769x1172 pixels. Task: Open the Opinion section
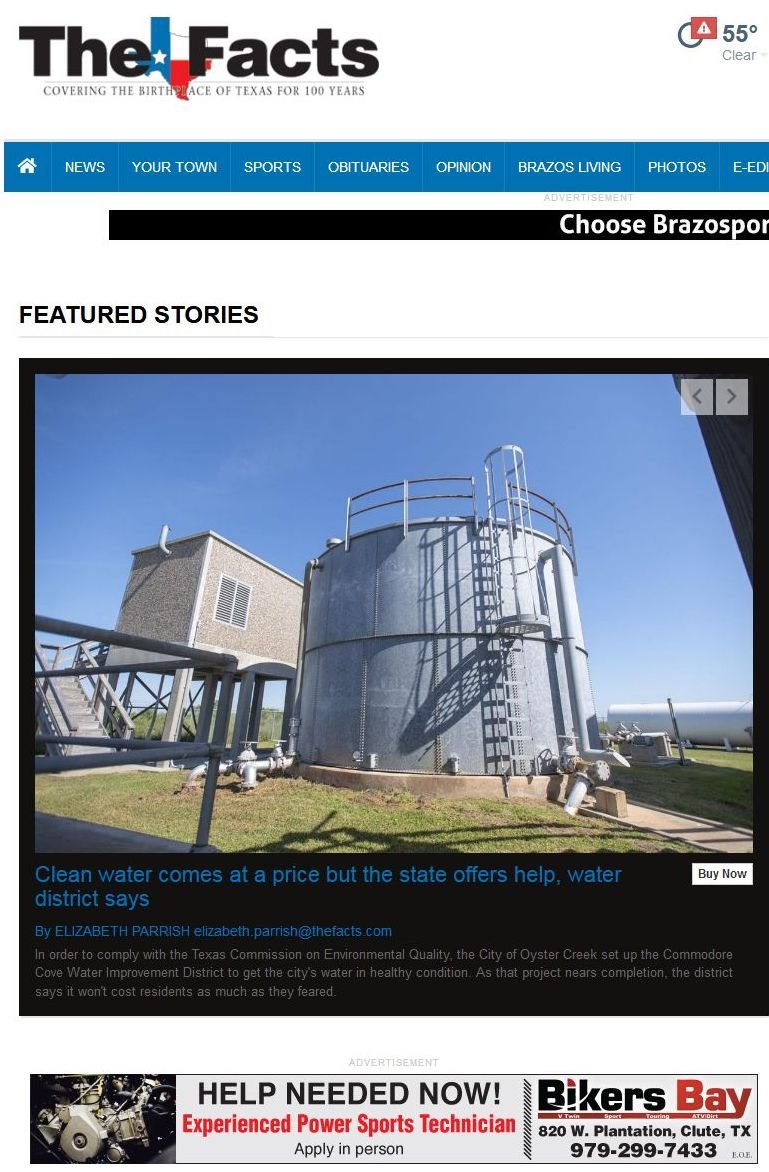(463, 167)
